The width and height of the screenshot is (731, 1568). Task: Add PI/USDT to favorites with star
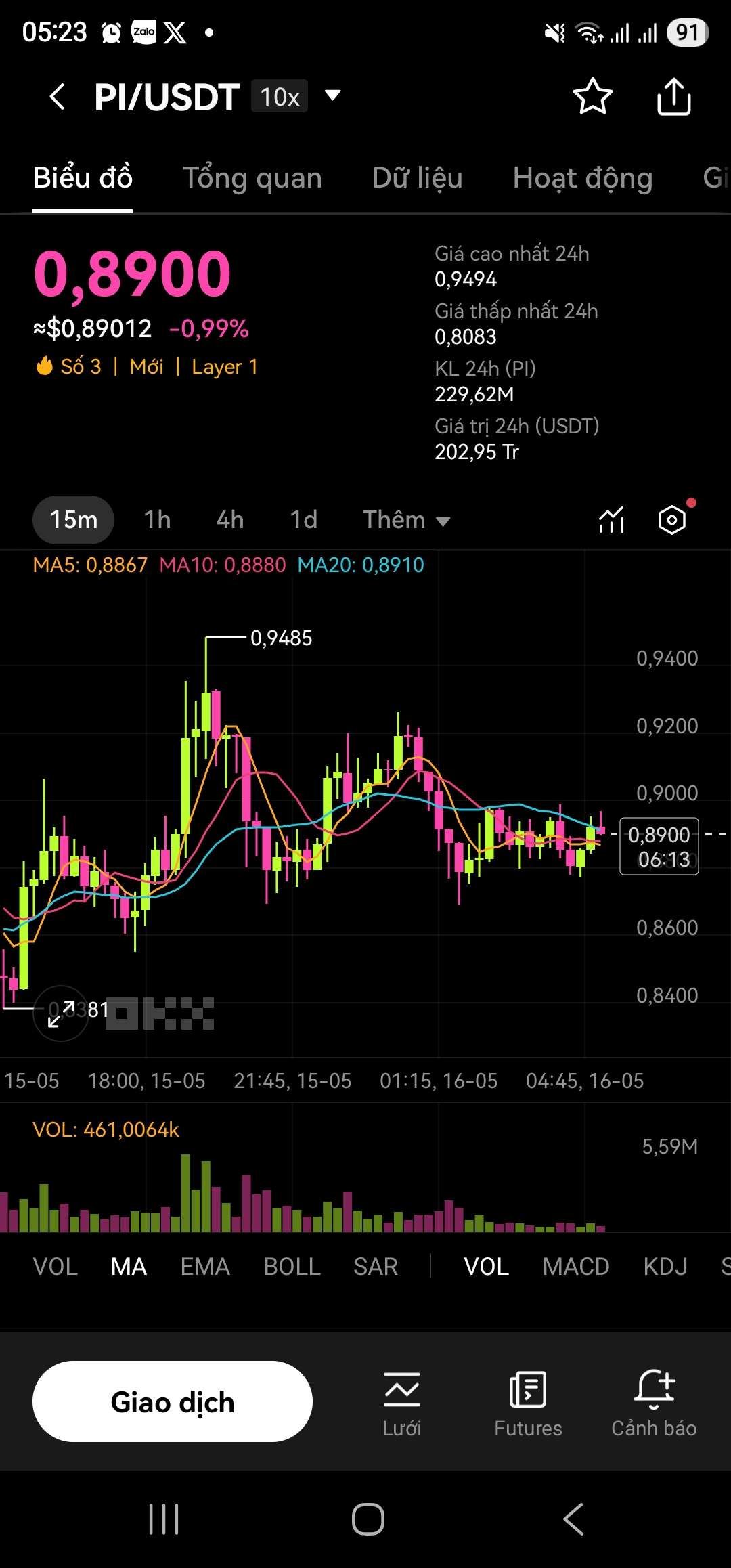[x=592, y=96]
